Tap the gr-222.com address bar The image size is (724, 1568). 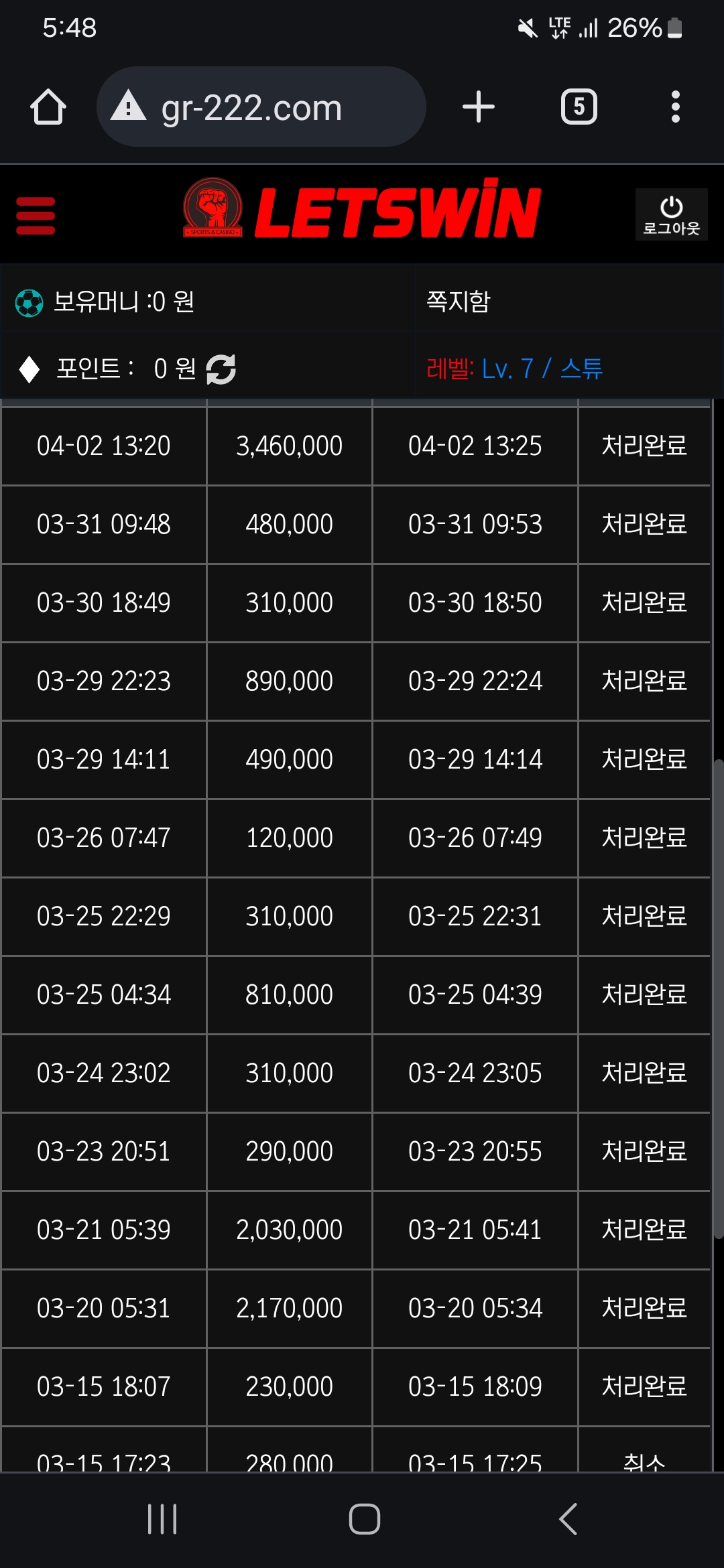pyautogui.click(x=261, y=107)
